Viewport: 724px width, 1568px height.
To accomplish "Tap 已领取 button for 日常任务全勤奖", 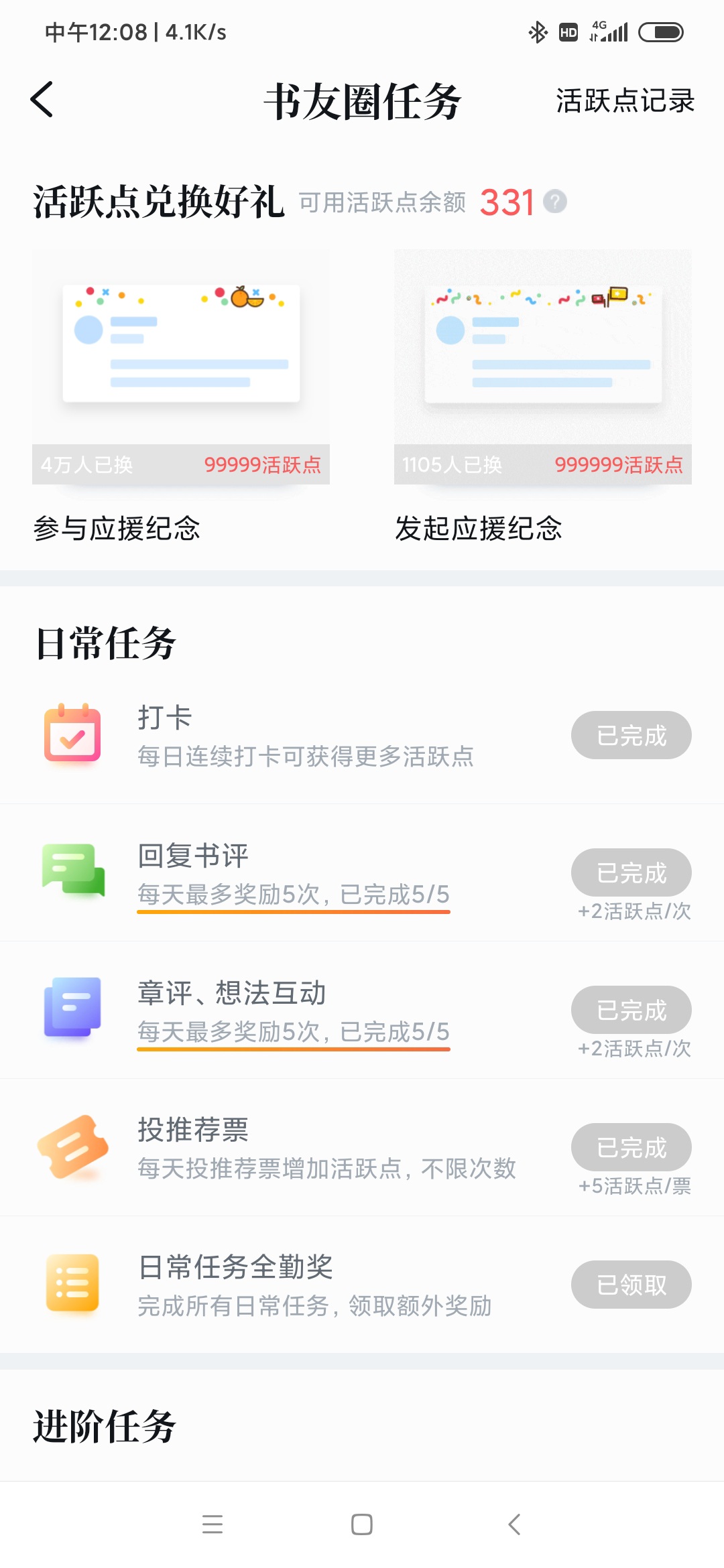I will coord(631,1285).
